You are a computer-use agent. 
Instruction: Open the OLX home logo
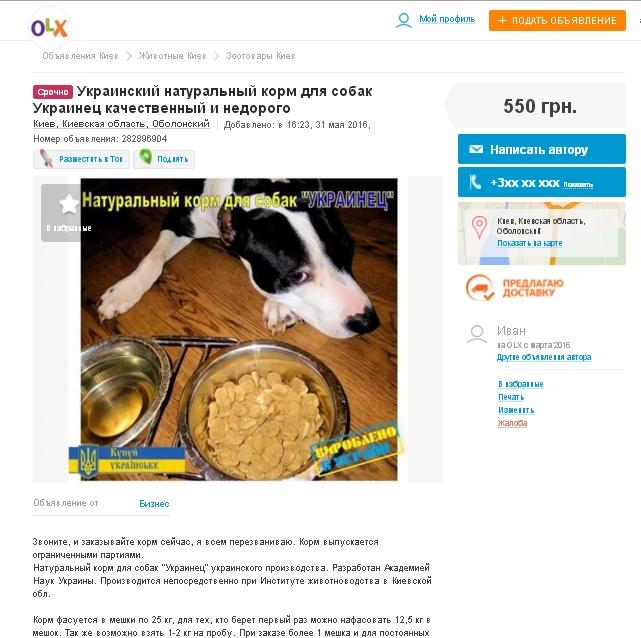[49, 24]
